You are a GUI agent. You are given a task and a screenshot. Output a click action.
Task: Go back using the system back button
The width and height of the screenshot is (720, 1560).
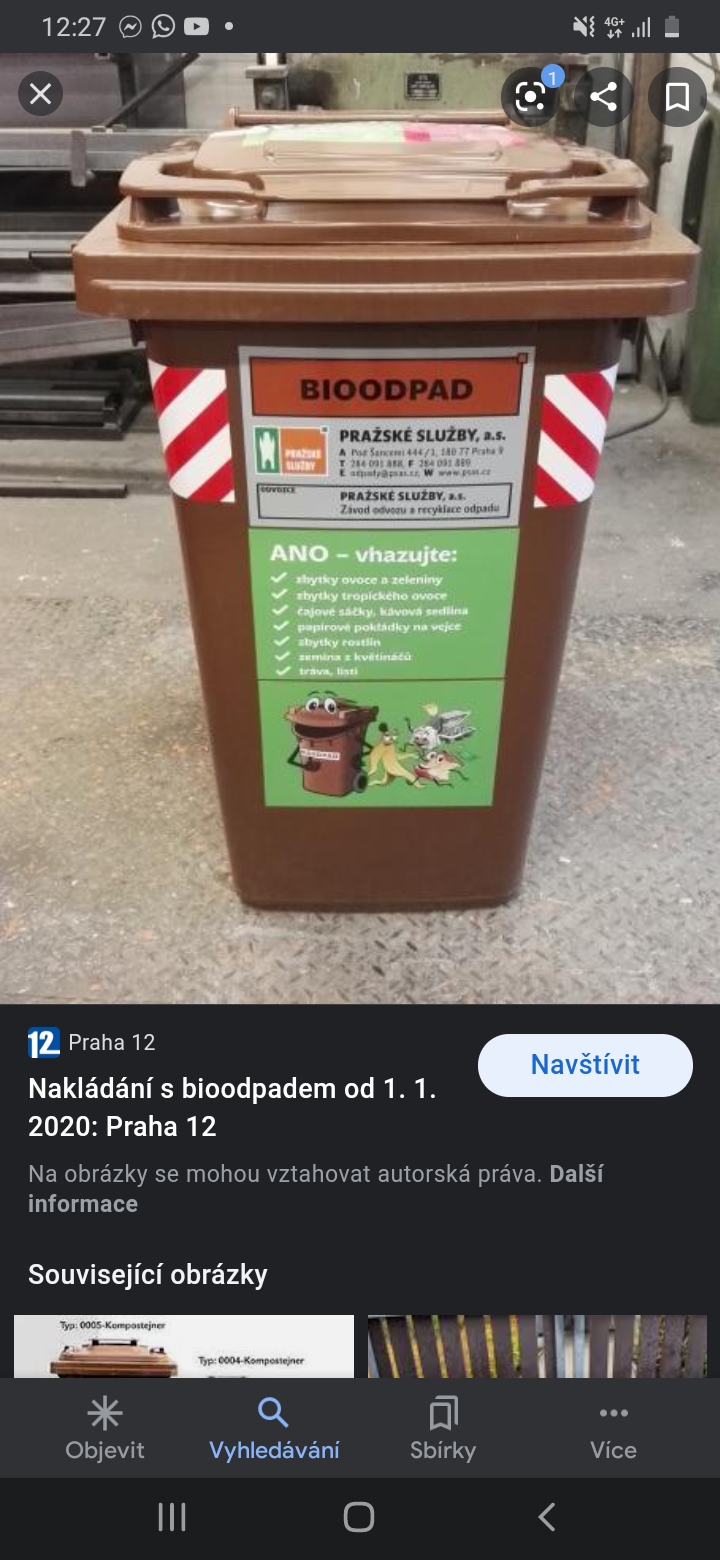(x=546, y=1517)
